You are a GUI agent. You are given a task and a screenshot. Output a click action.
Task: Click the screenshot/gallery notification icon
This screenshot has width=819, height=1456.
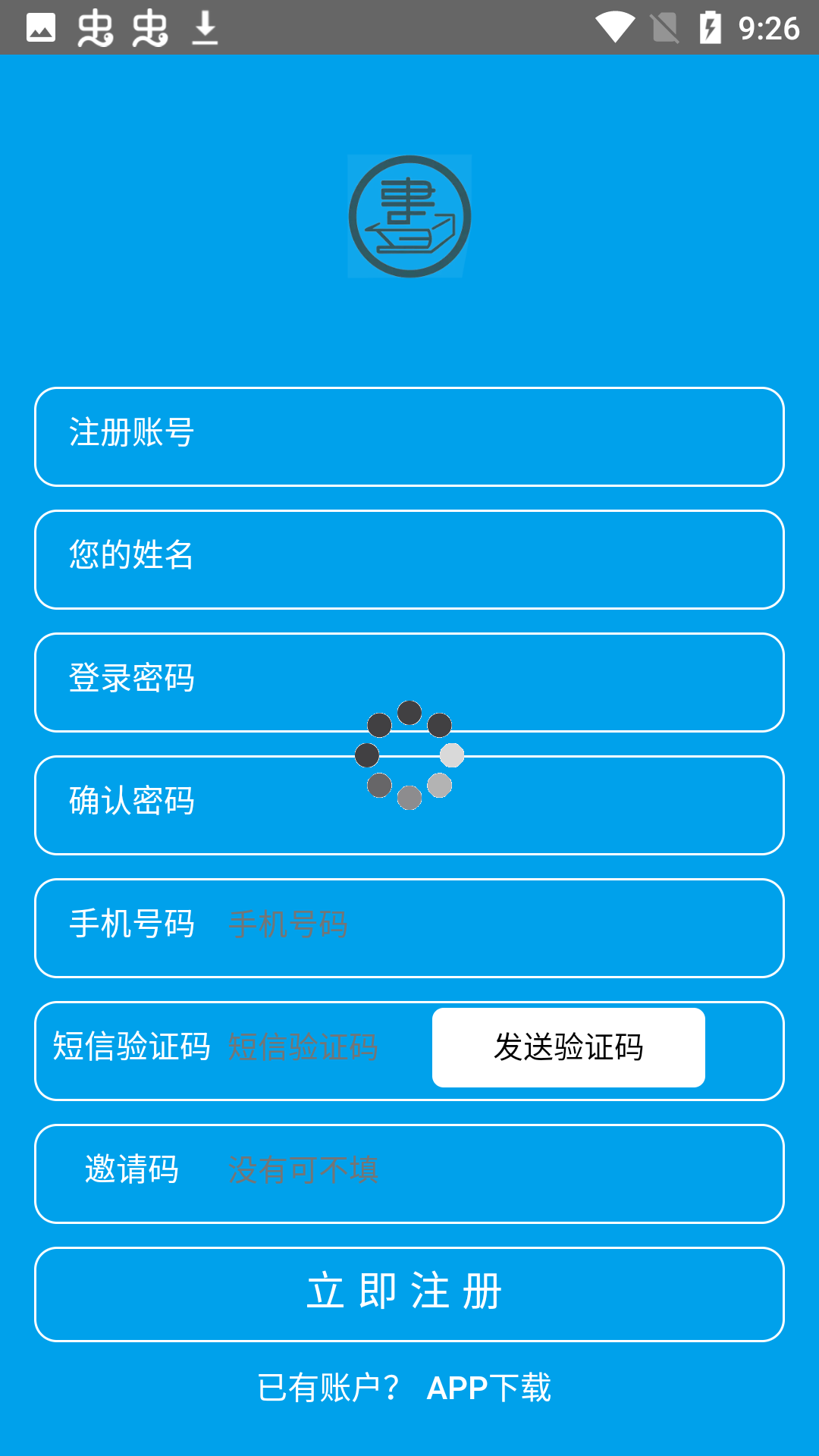42,28
